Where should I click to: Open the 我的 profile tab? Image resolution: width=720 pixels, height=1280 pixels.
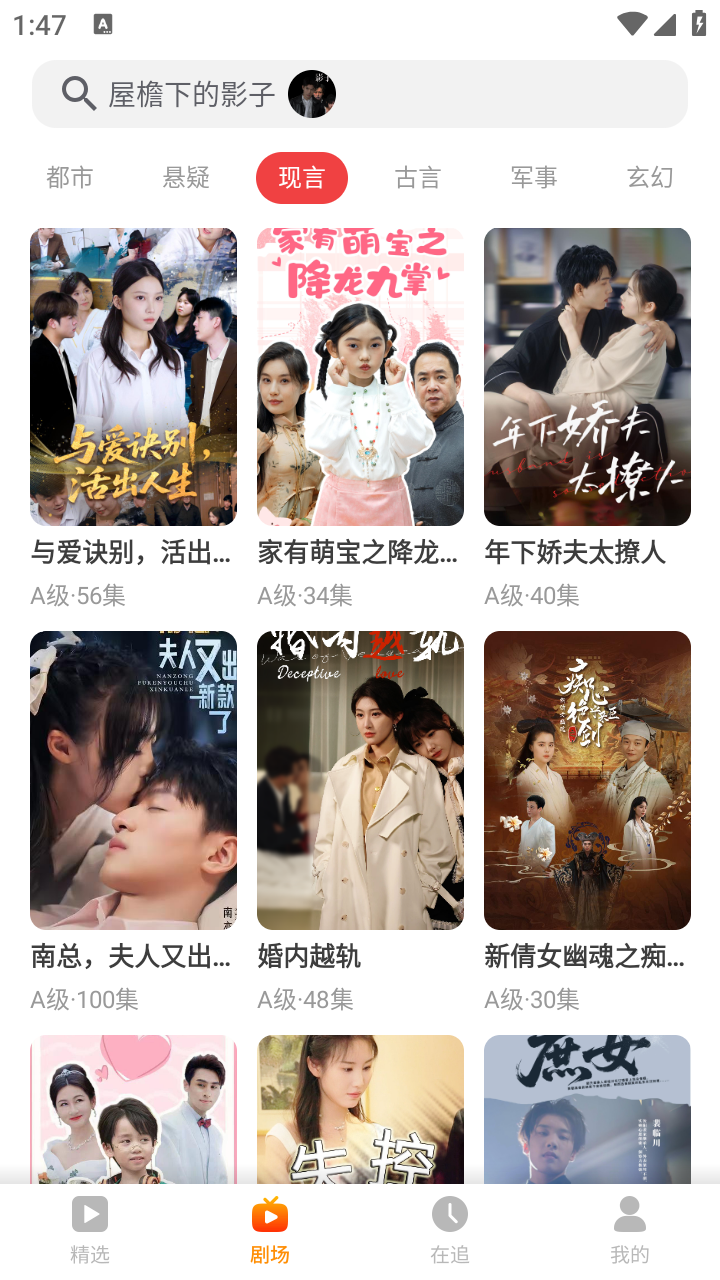click(630, 1230)
